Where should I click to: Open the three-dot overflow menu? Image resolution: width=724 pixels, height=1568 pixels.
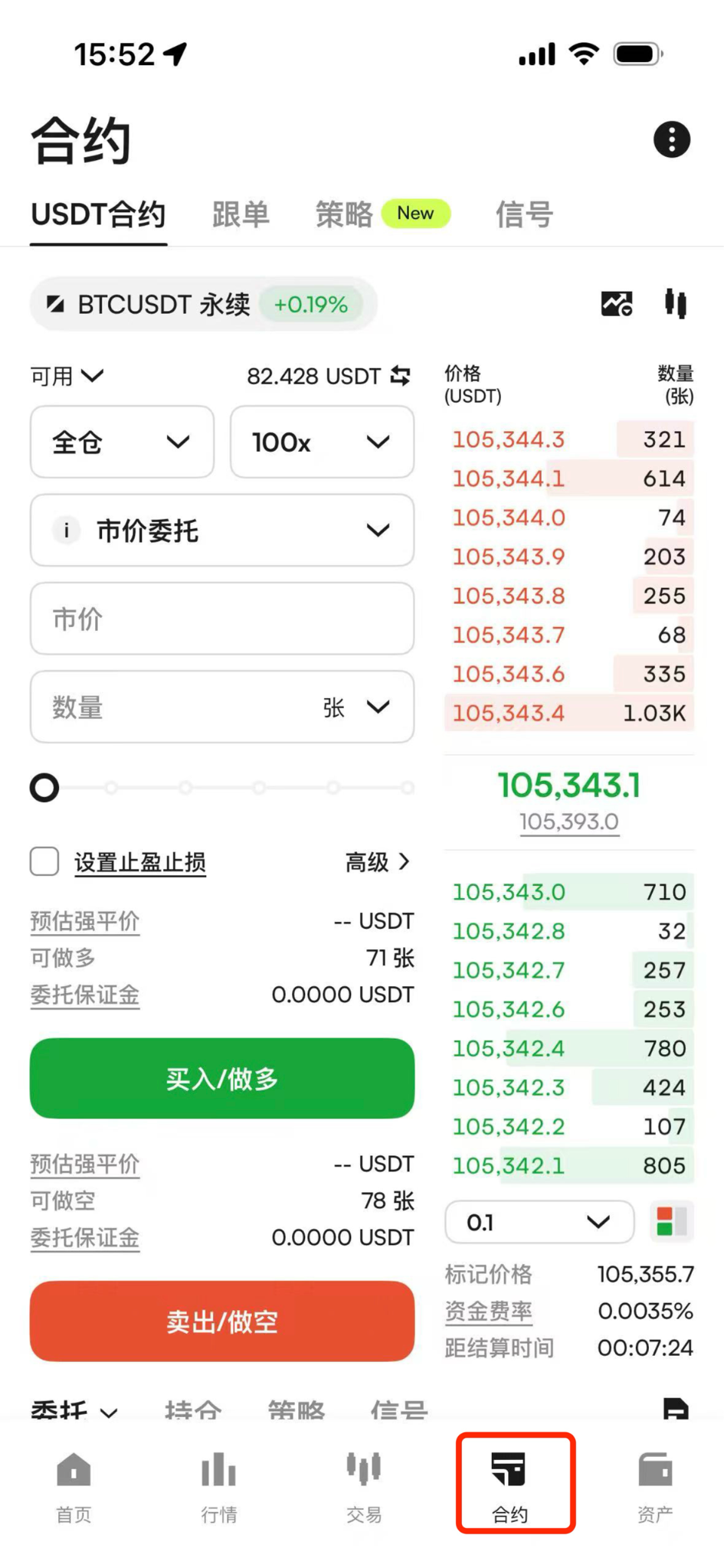point(671,139)
